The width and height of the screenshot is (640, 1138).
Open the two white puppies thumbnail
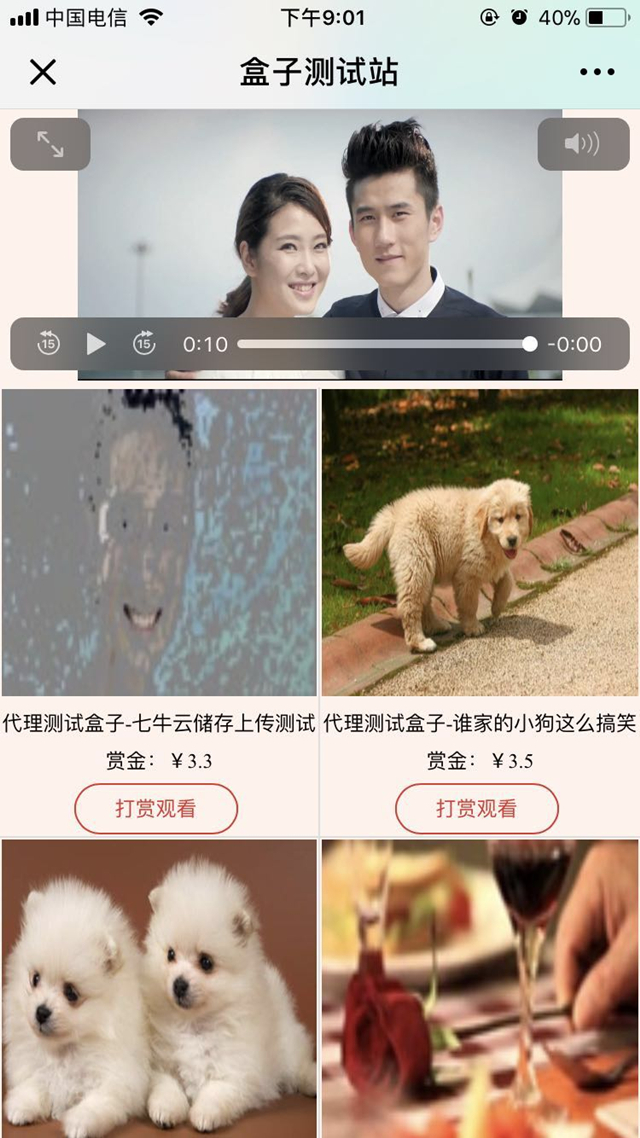(x=160, y=988)
